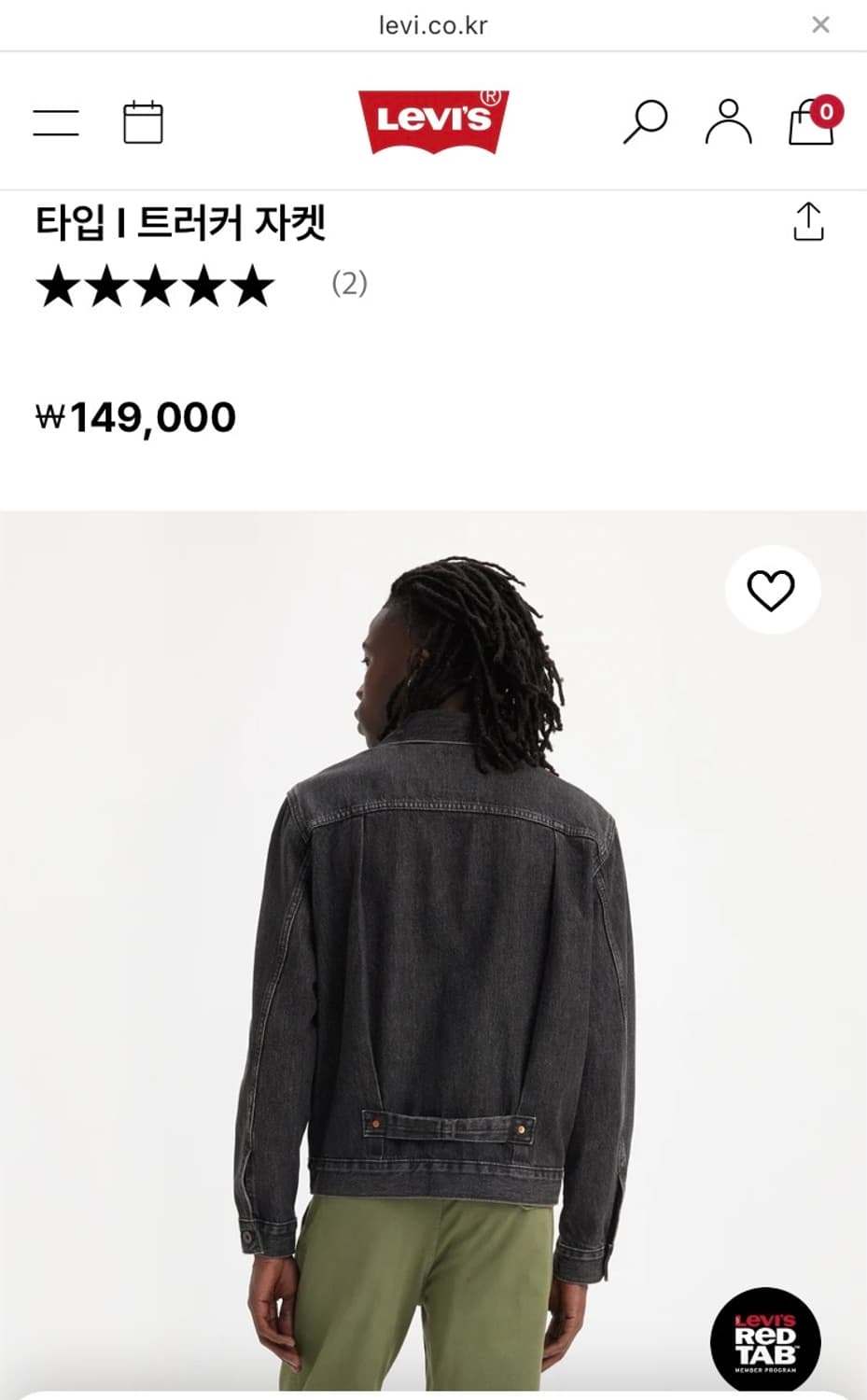Click the Levi's logo
Image resolution: width=867 pixels, height=1400 pixels.
(433, 119)
